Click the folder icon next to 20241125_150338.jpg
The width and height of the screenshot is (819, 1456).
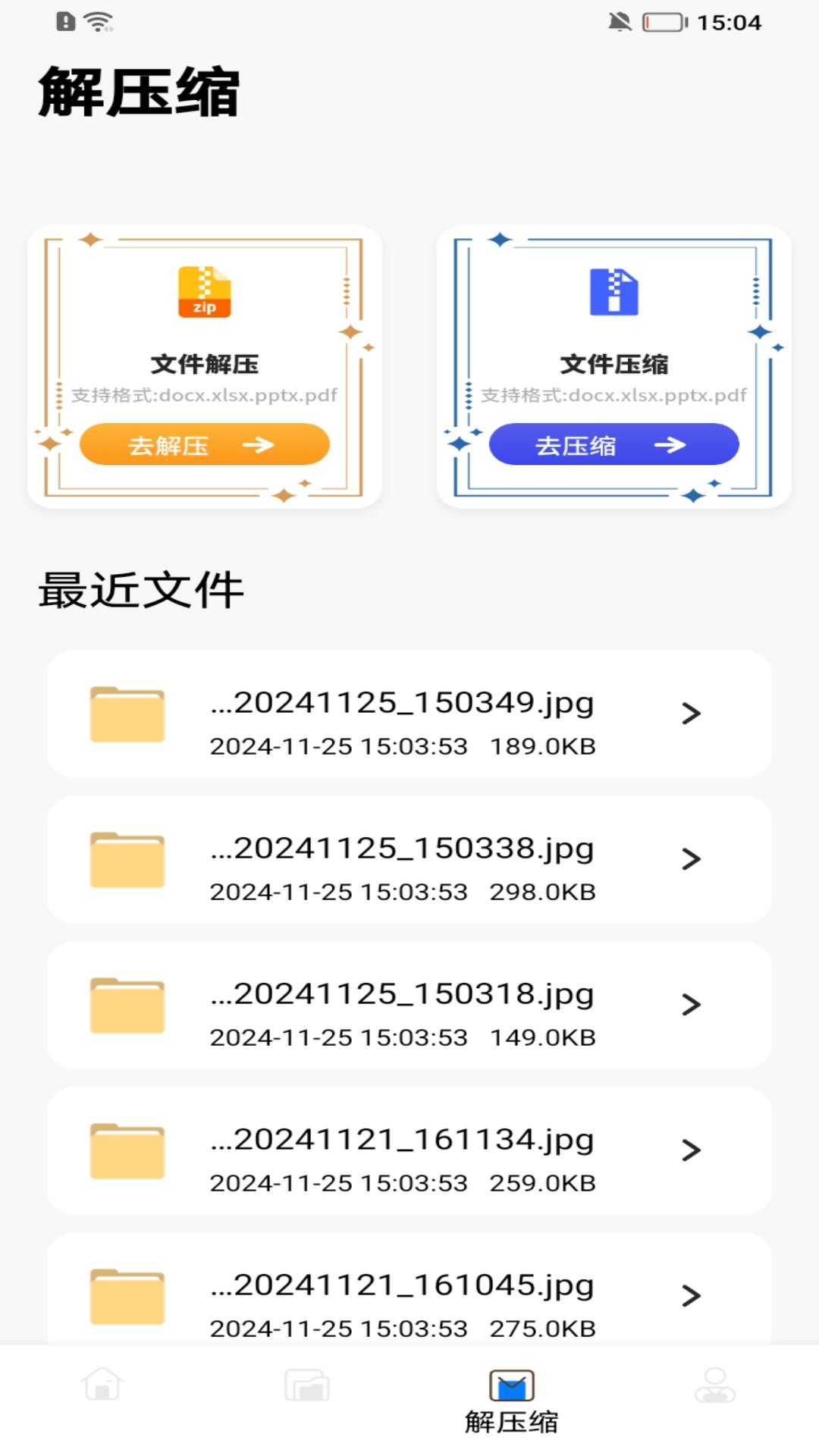[x=127, y=861]
